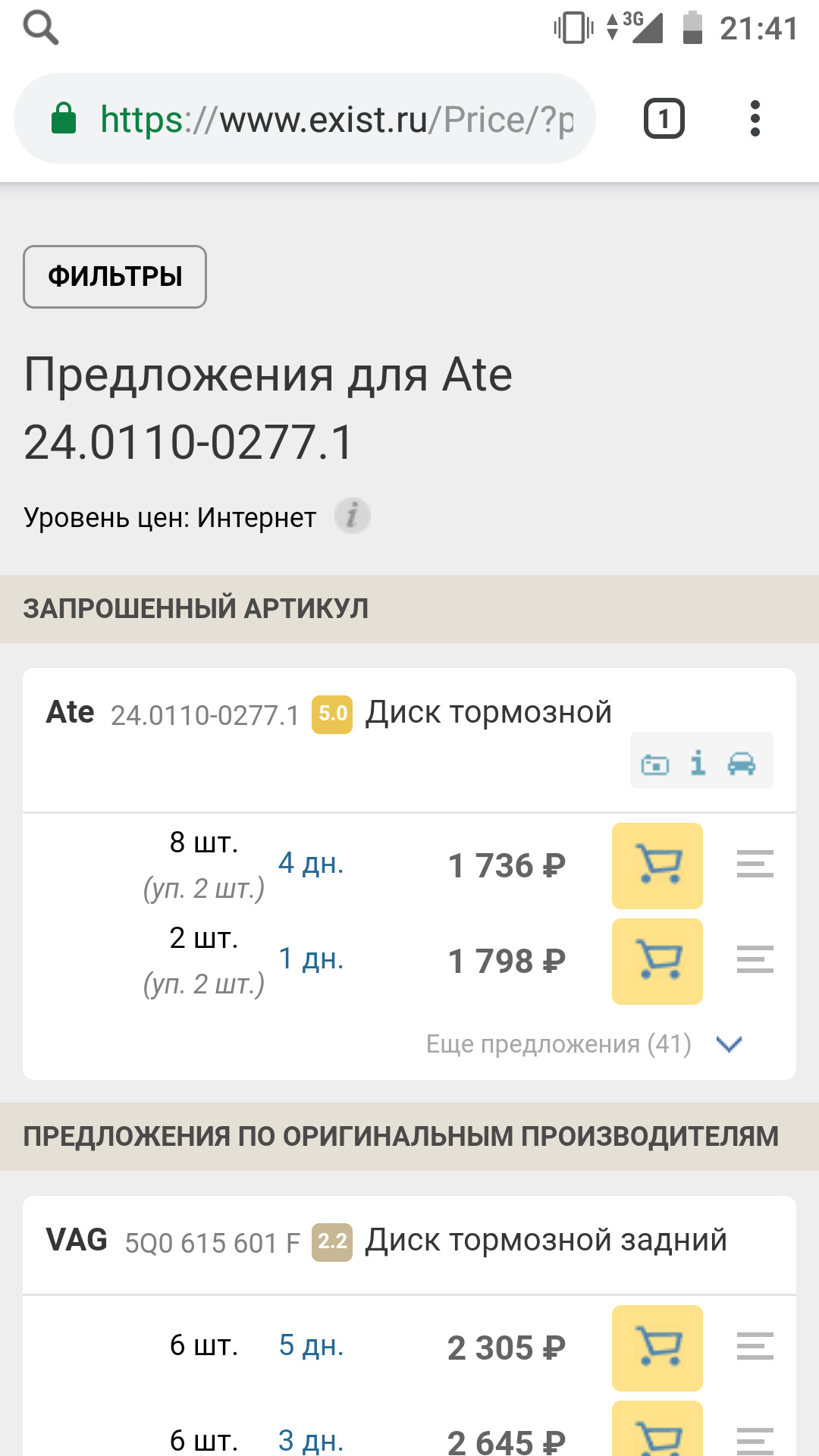The width and height of the screenshot is (819, 1456).
Task: Expand Еще предложения (41)
Action: click(x=584, y=1044)
